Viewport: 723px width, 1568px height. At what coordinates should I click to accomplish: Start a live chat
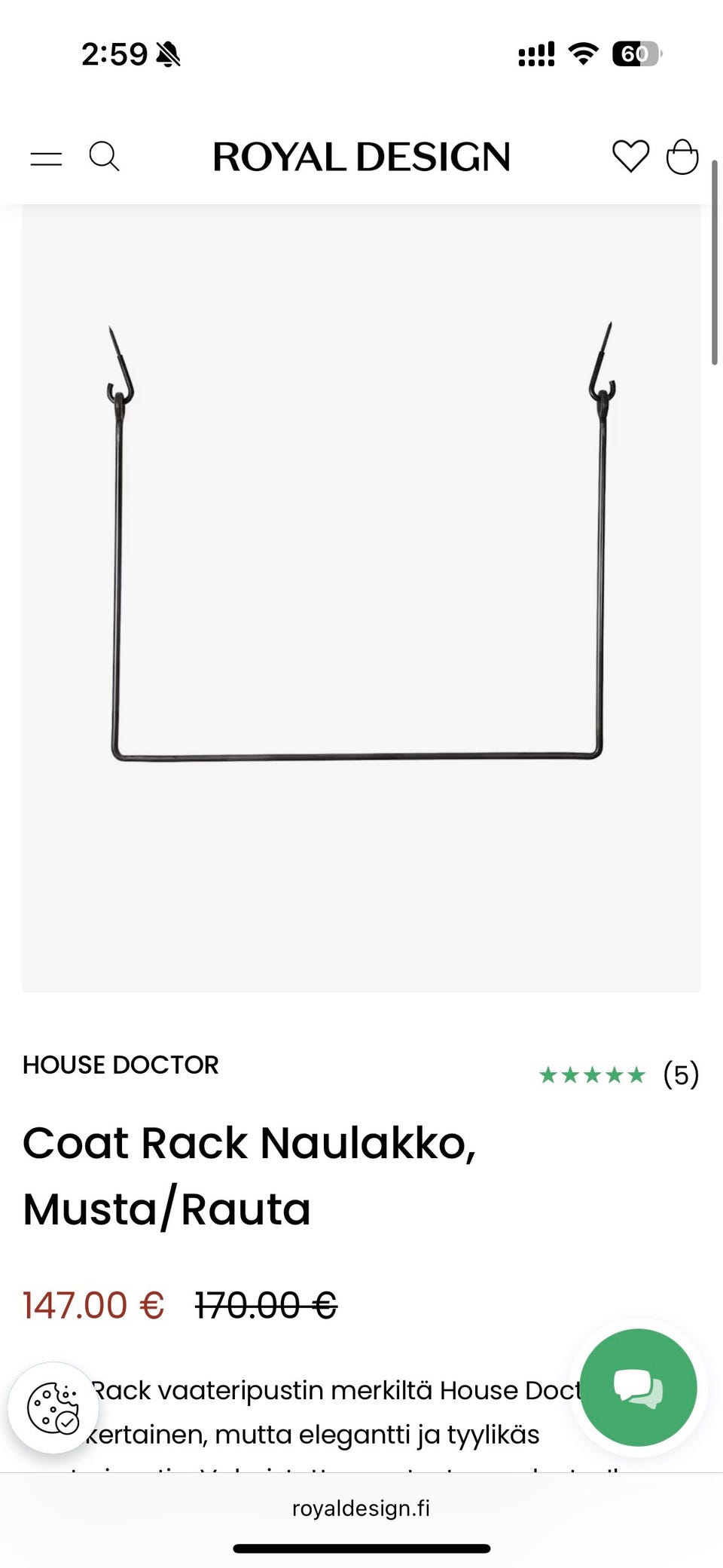(x=638, y=1387)
